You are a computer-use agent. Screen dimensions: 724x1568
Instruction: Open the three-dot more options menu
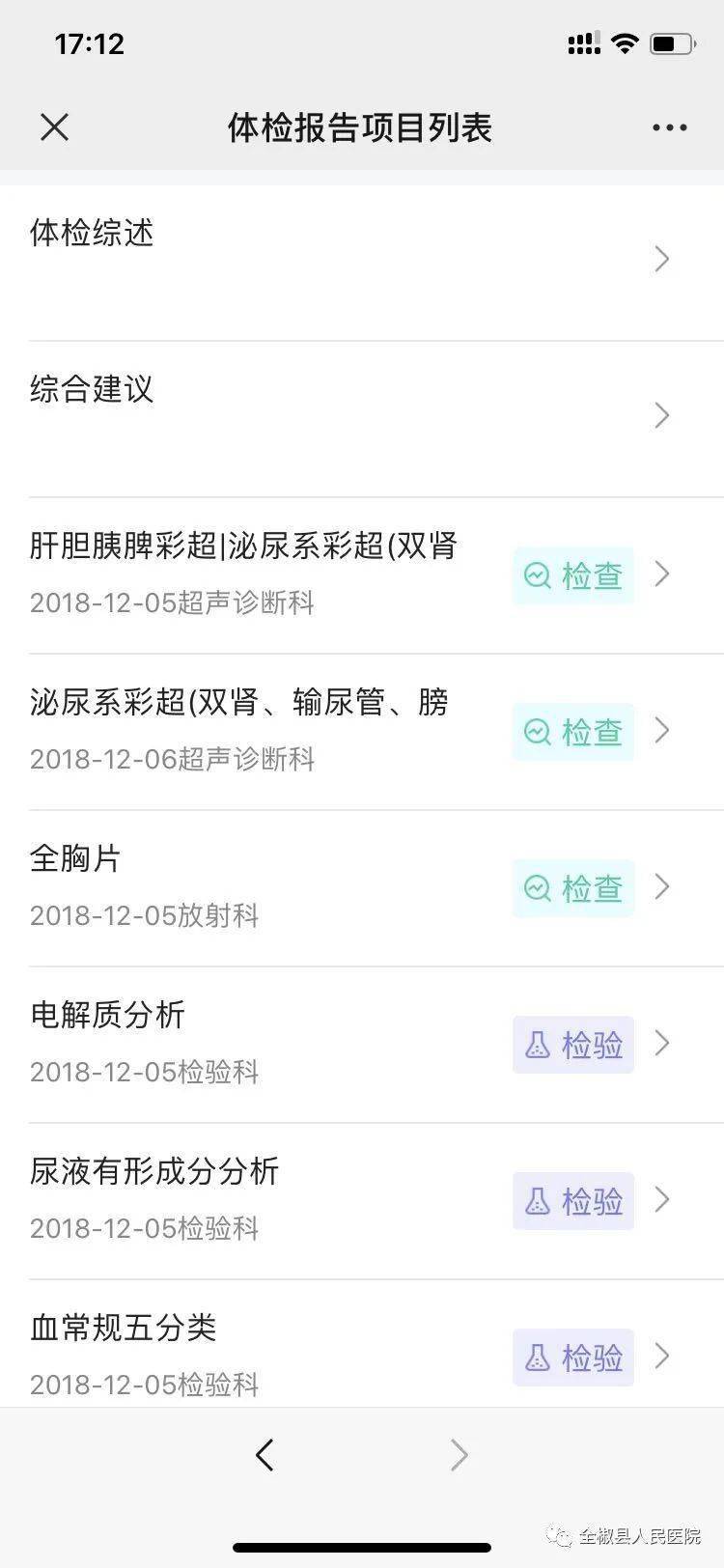pyautogui.click(x=669, y=126)
